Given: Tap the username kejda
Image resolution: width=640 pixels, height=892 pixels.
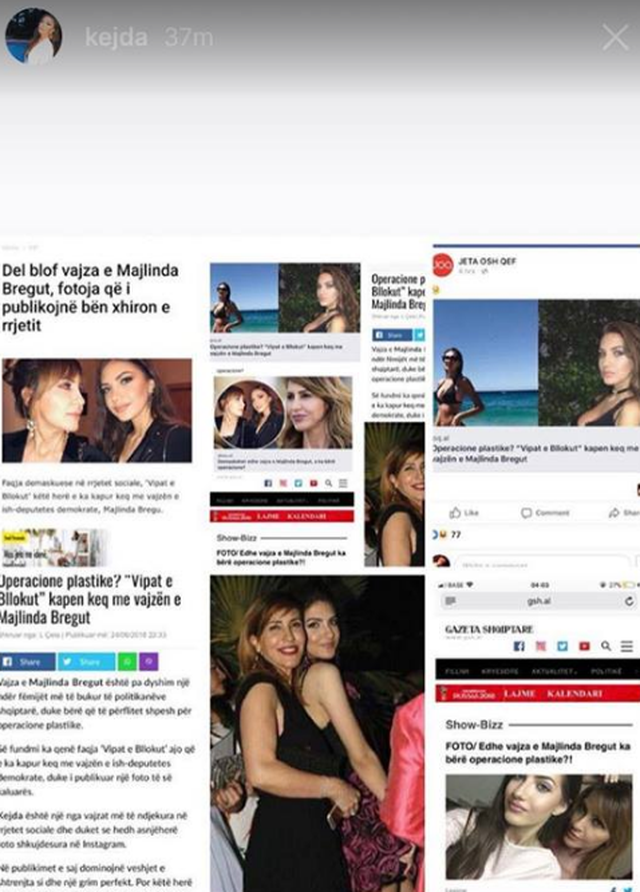Looking at the screenshot, I should 116,38.
